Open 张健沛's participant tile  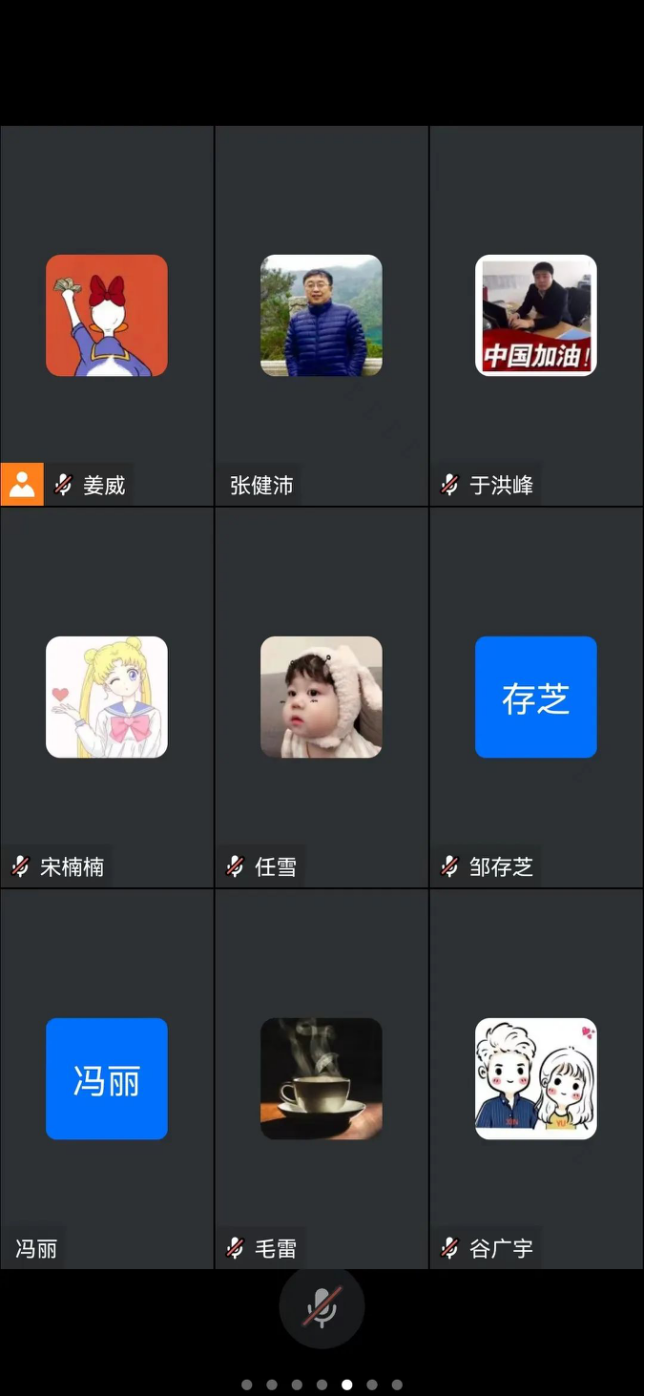coord(321,316)
